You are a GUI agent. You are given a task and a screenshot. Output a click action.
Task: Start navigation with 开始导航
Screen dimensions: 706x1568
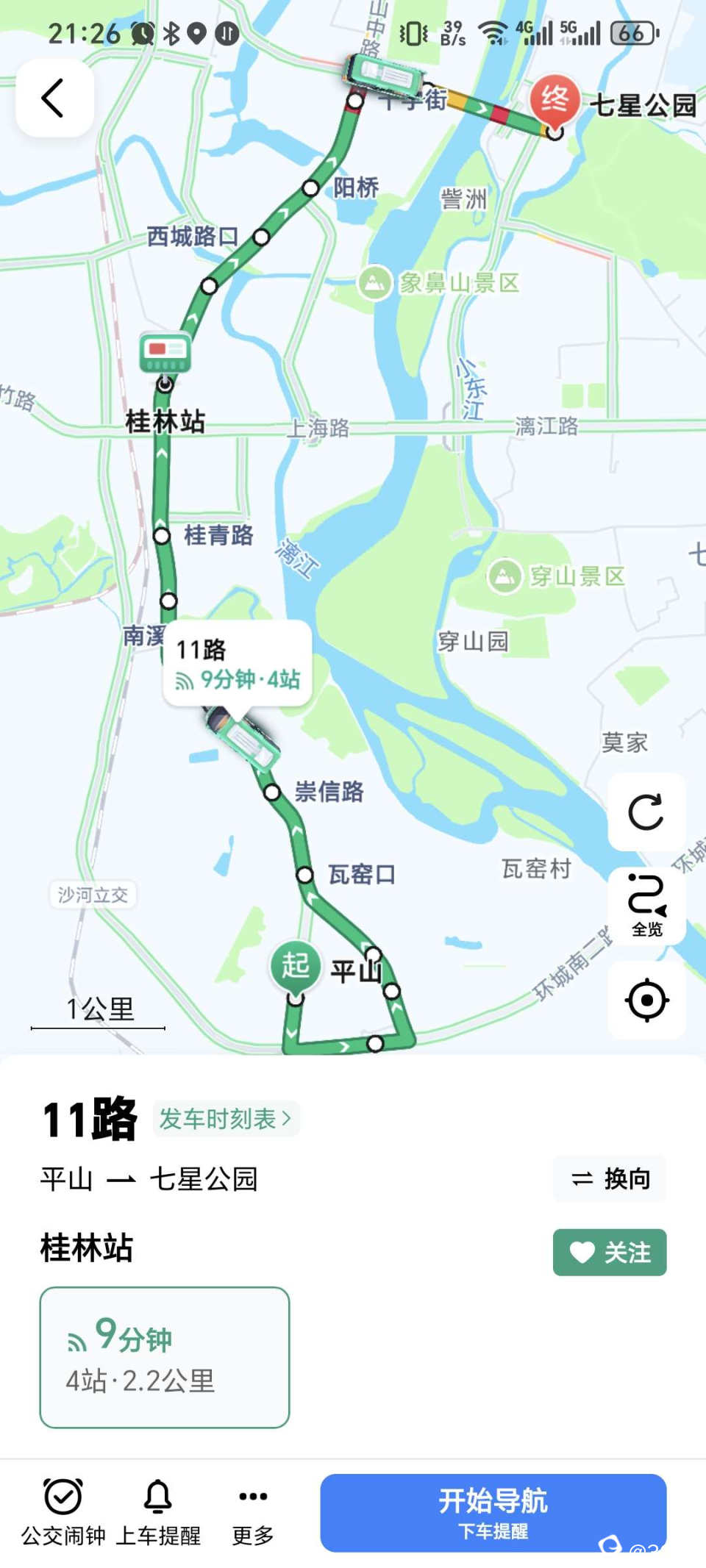(493, 1512)
